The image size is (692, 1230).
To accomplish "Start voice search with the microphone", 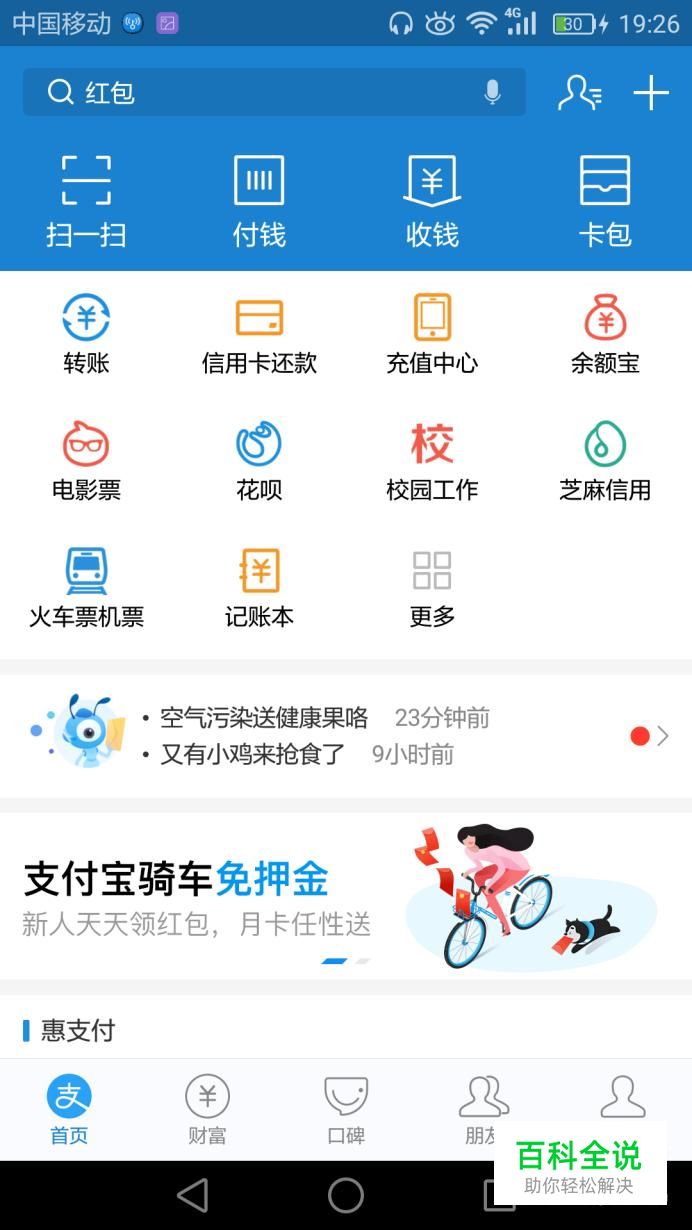I will [492, 93].
